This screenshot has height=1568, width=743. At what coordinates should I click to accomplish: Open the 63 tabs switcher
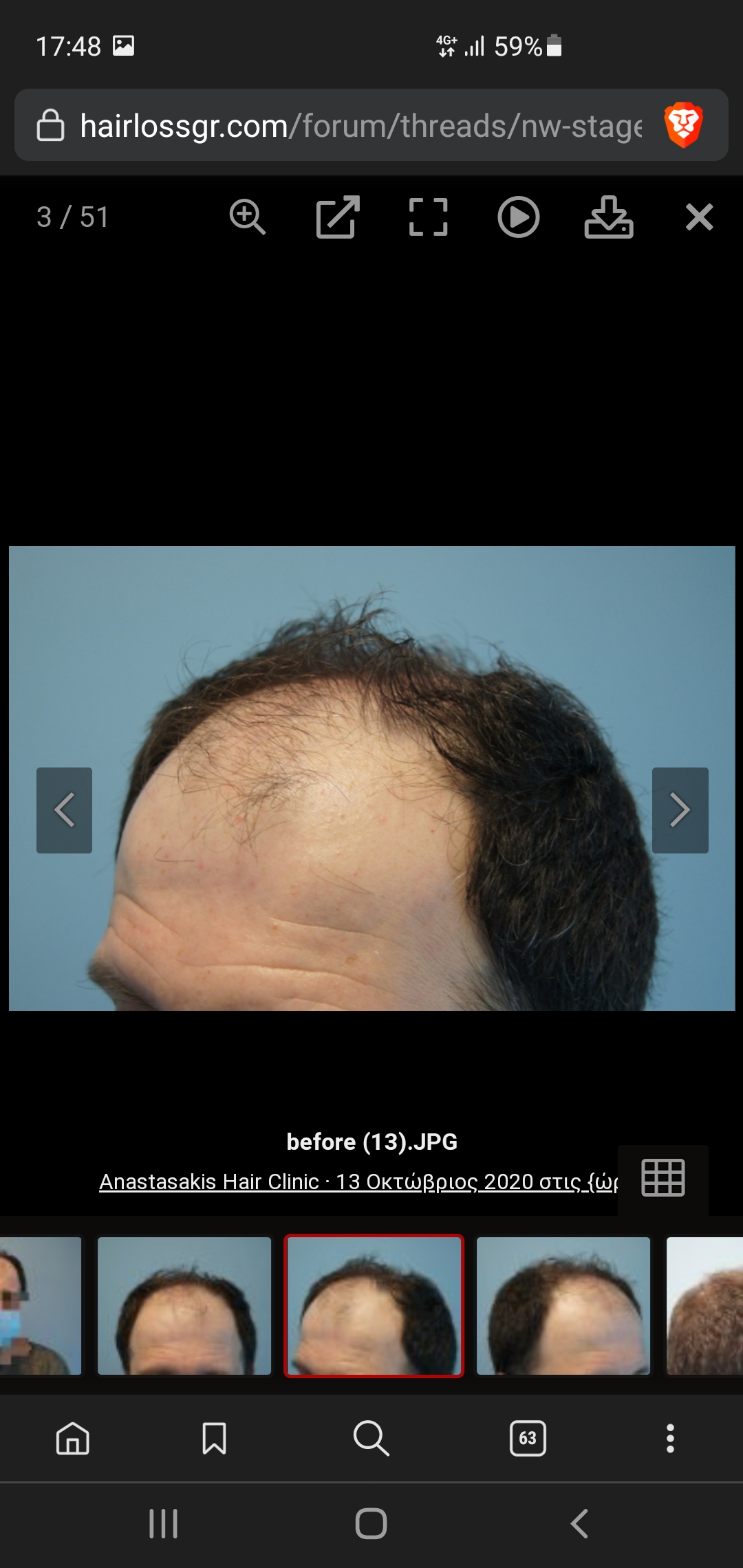click(x=528, y=1438)
